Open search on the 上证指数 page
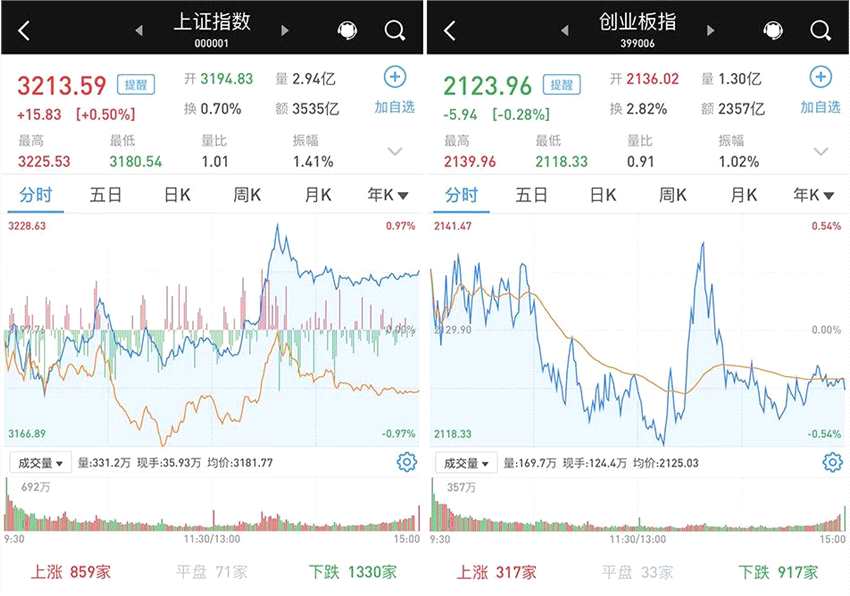850x596 pixels. click(x=394, y=30)
